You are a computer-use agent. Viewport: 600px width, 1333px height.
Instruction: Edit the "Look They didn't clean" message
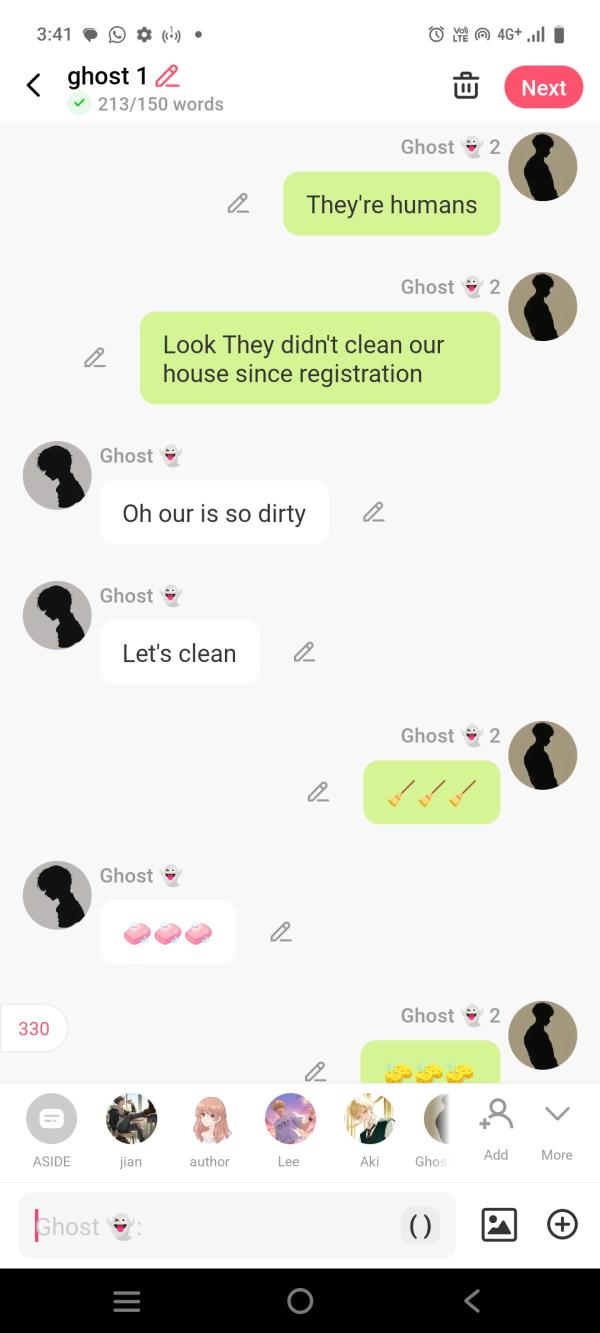click(95, 357)
